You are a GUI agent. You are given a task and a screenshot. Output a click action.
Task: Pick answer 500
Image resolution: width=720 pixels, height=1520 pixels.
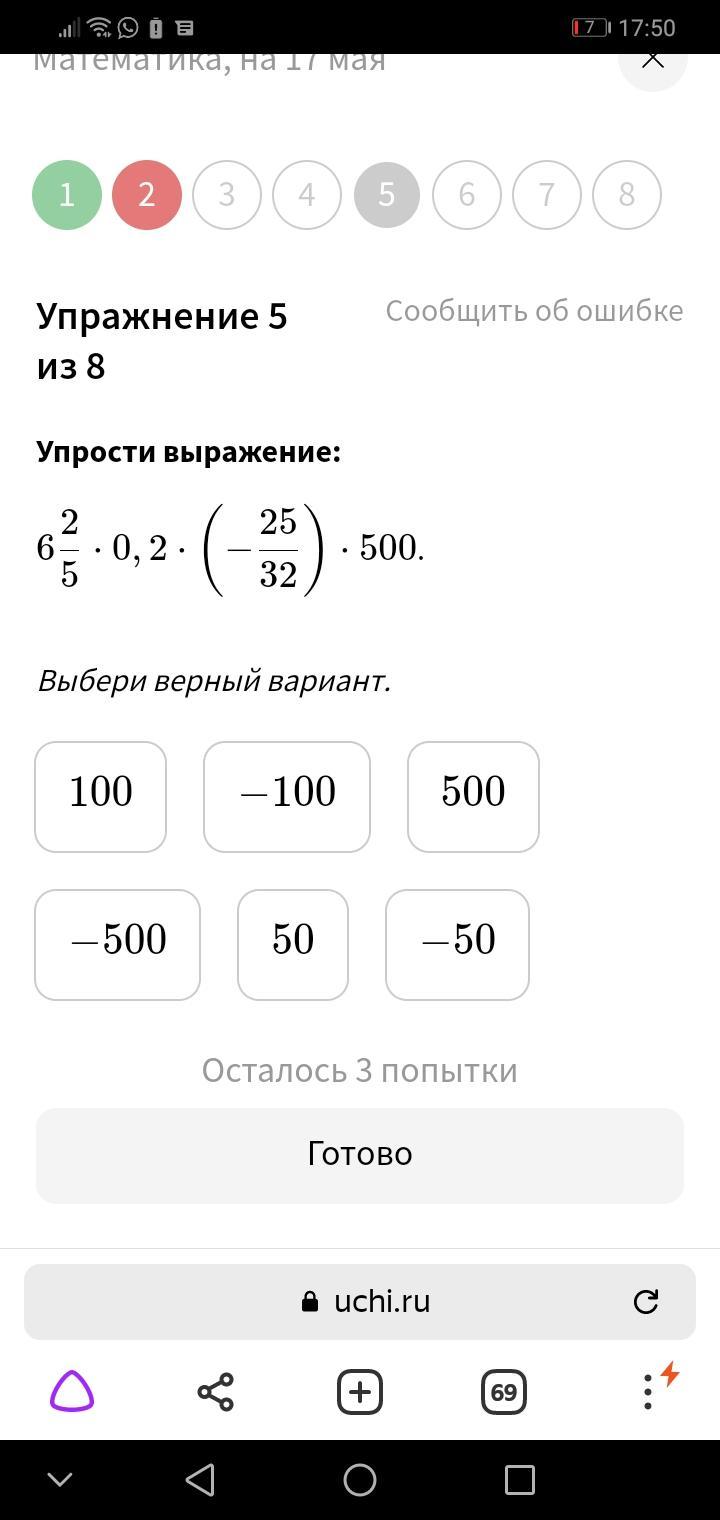473,797
